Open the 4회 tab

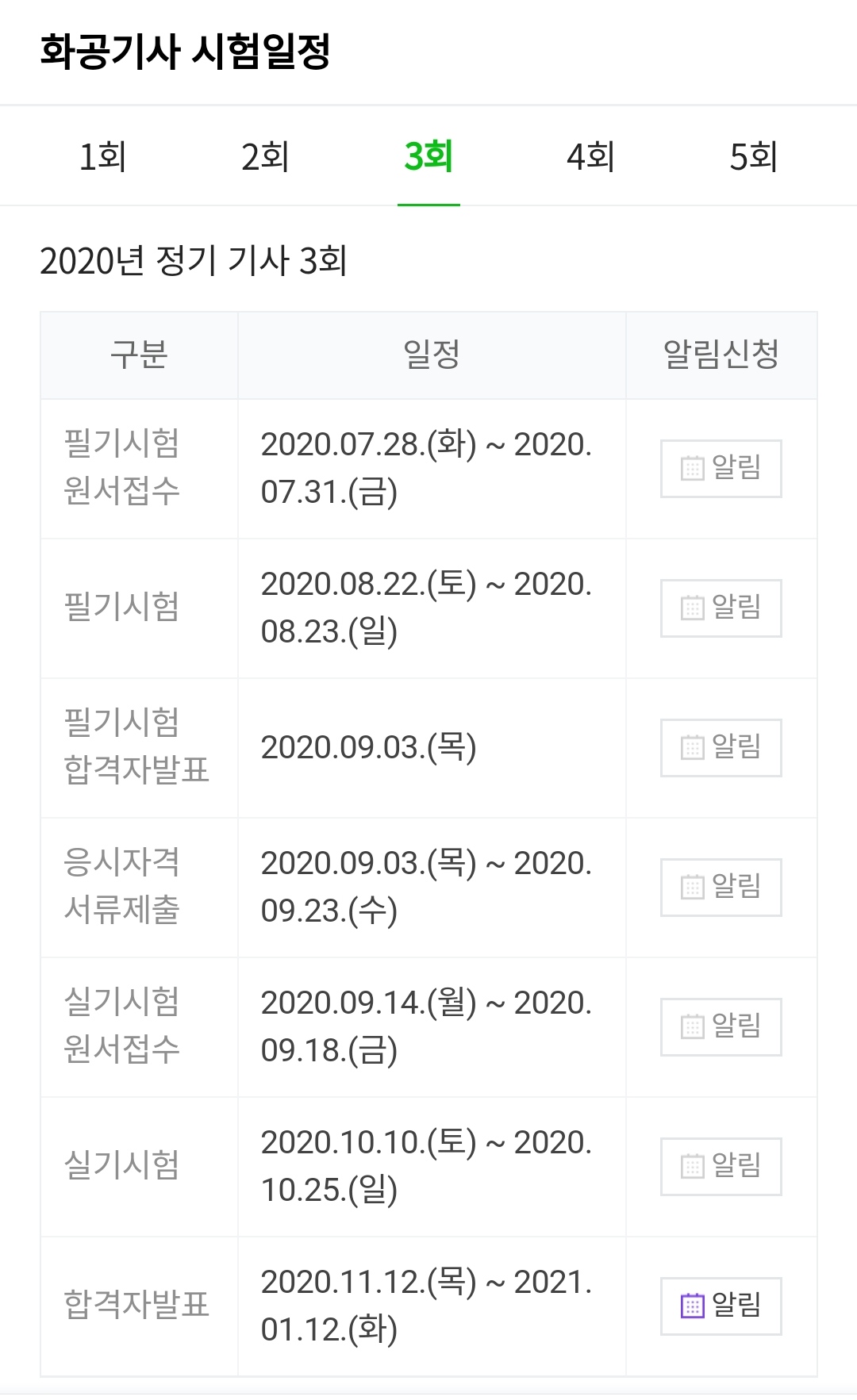pyautogui.click(x=591, y=156)
